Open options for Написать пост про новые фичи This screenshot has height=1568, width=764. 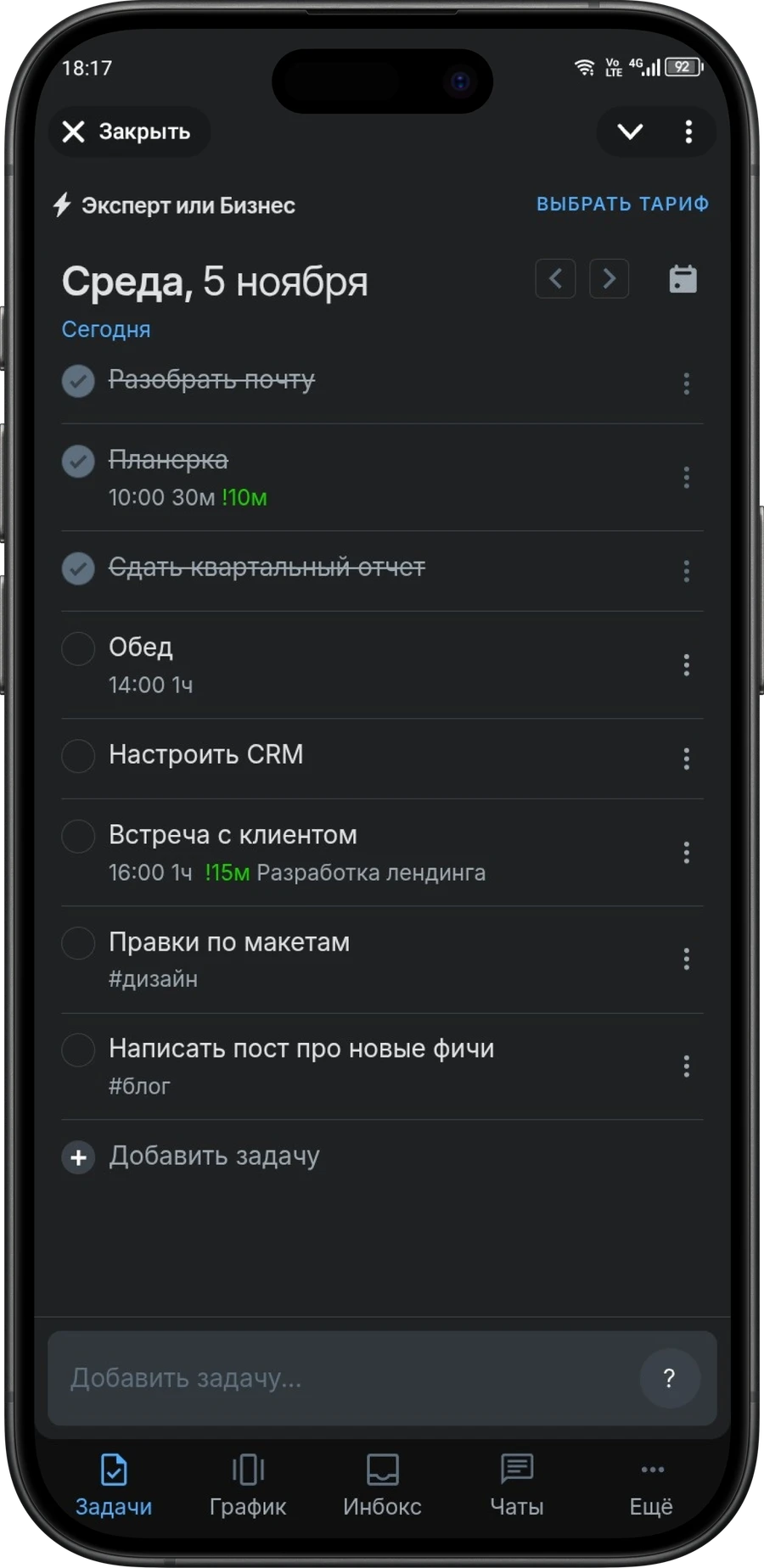click(686, 1067)
